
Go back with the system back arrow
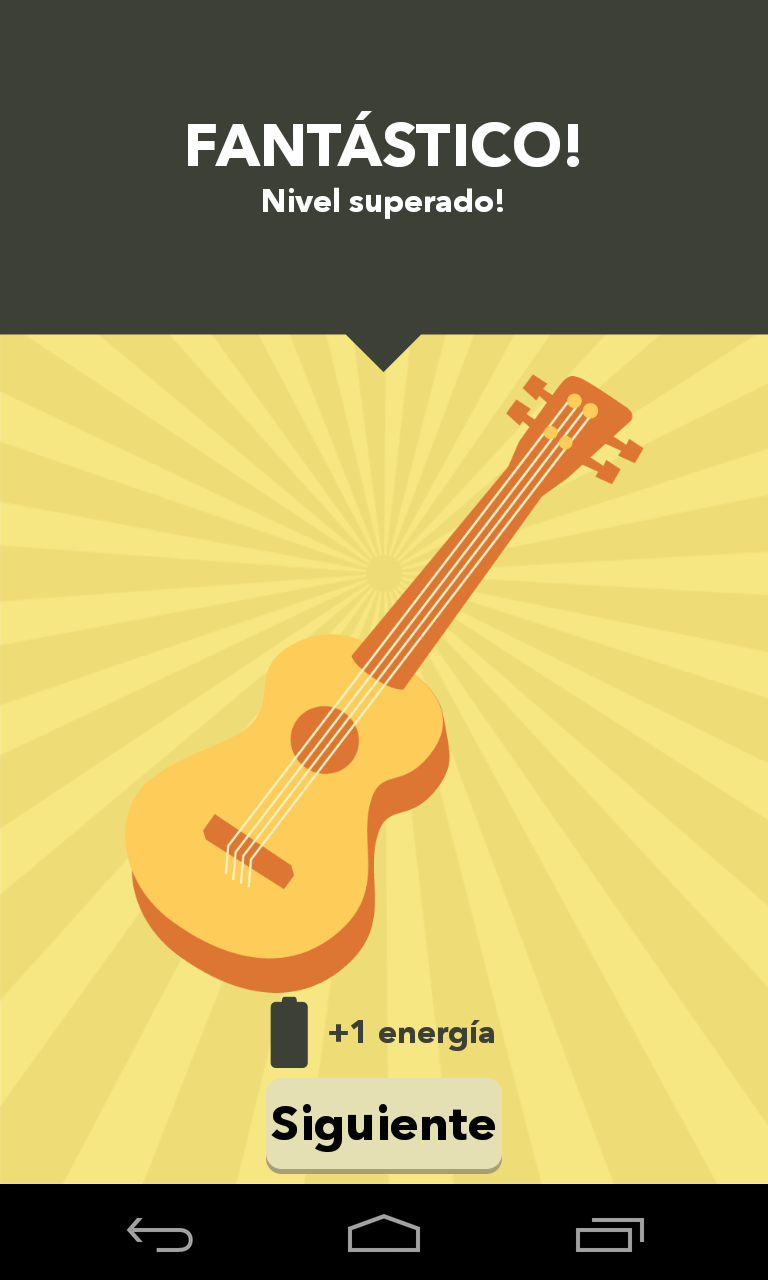pos(160,1234)
